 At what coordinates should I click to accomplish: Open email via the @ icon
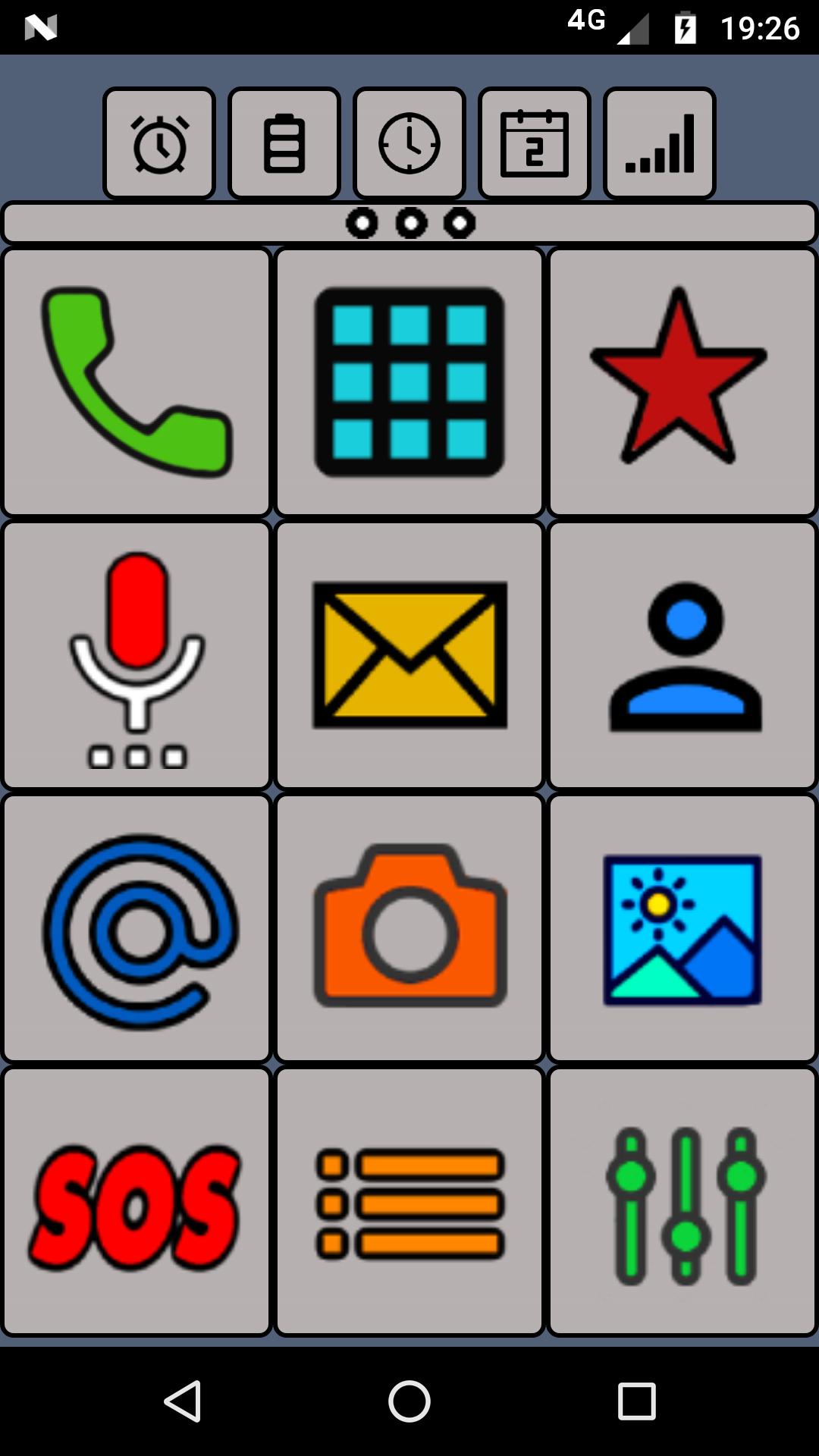pos(135,929)
